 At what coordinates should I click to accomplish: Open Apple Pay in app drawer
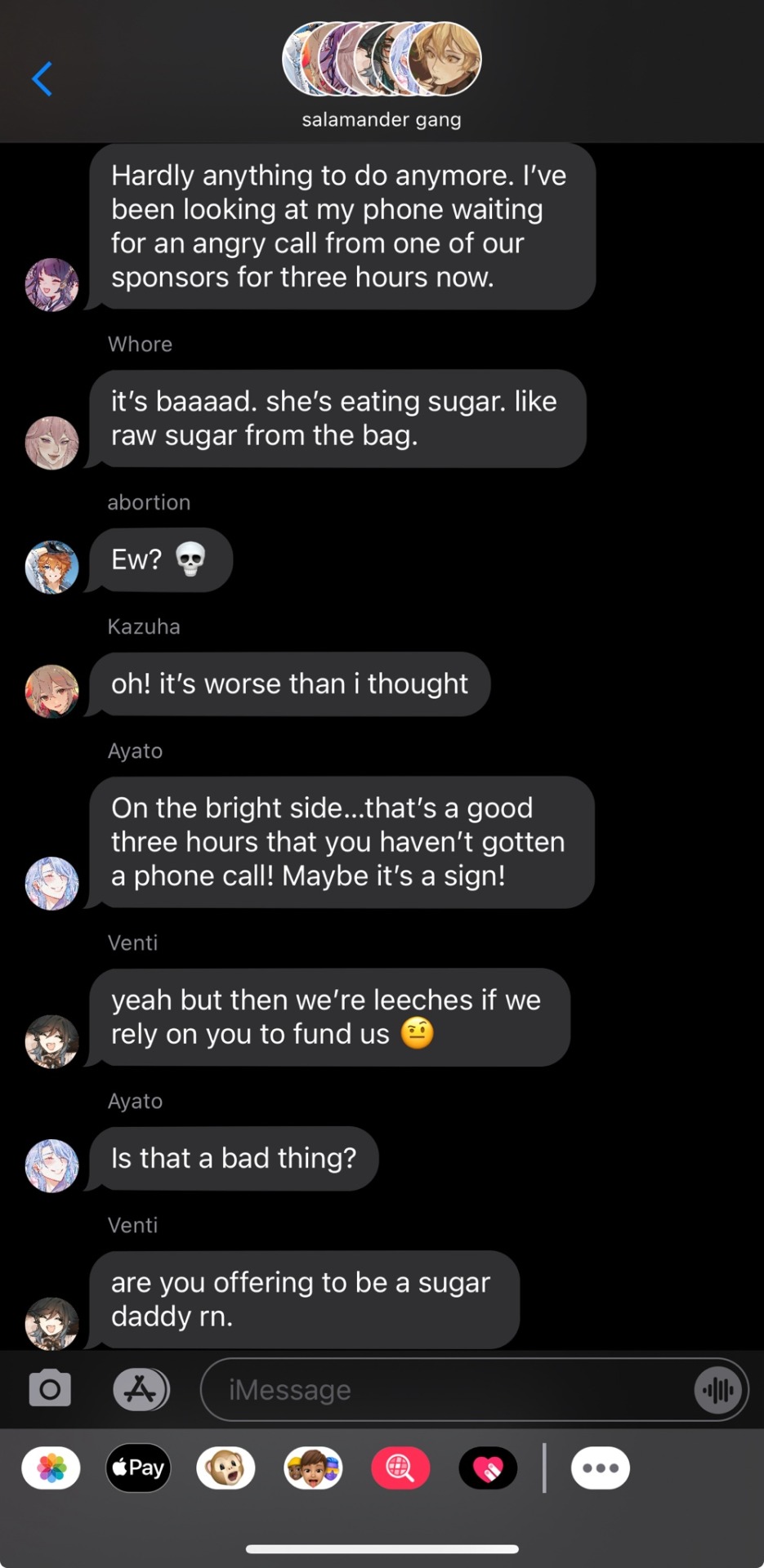coord(139,1468)
